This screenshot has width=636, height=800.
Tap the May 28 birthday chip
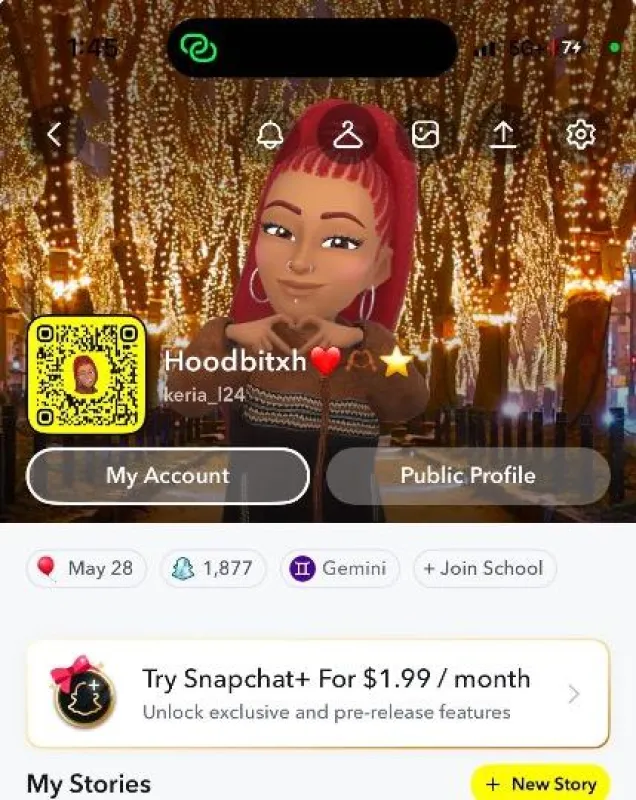click(87, 568)
